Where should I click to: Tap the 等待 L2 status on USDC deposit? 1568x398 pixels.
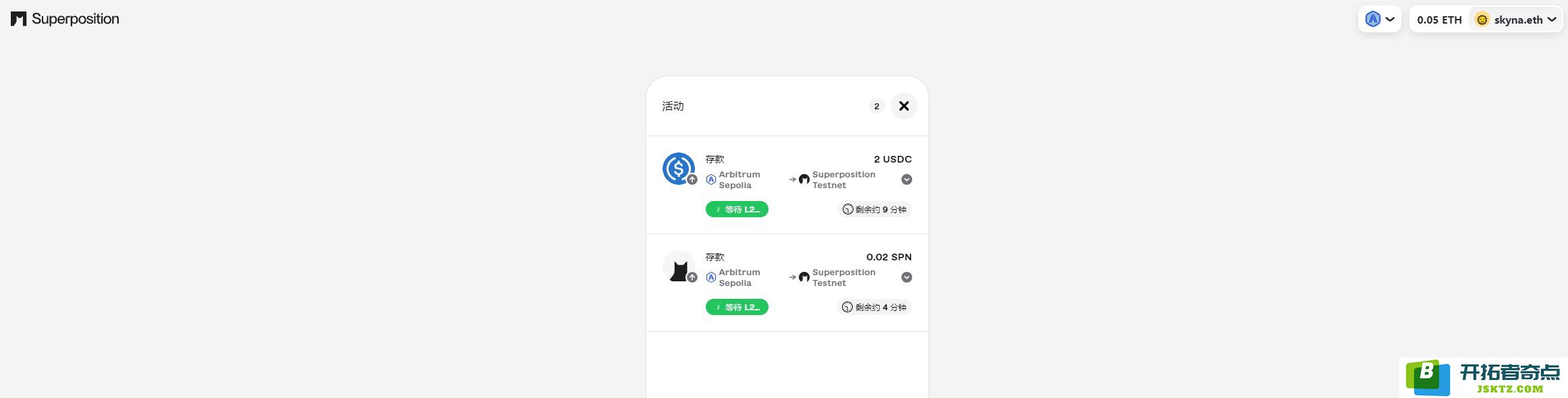(x=737, y=209)
